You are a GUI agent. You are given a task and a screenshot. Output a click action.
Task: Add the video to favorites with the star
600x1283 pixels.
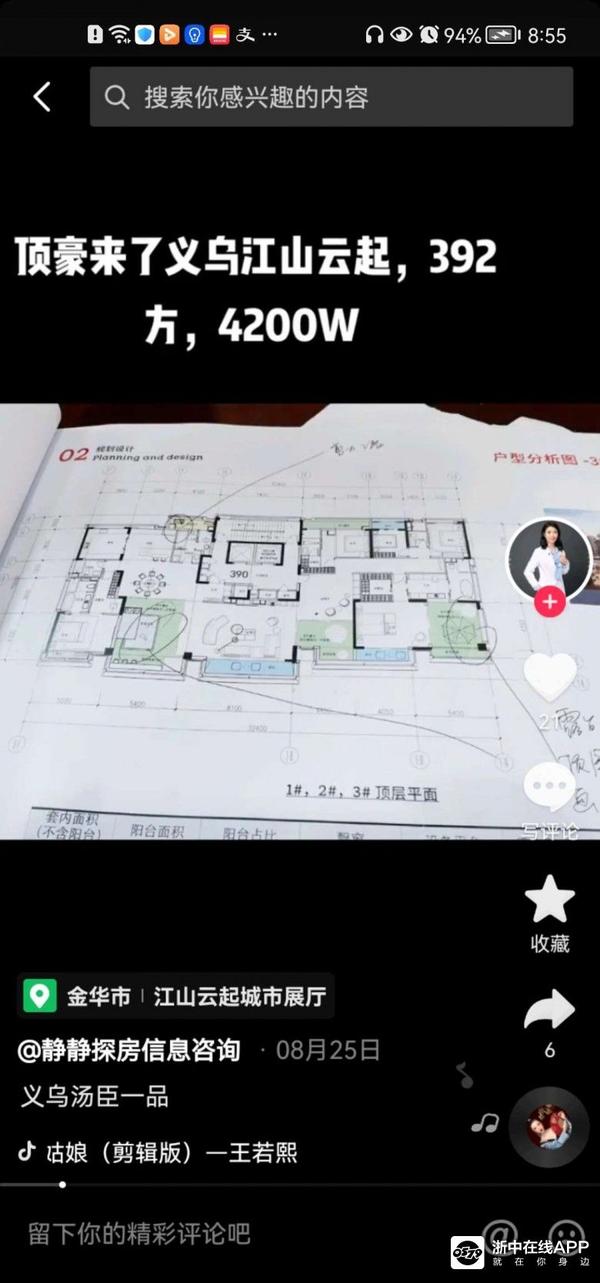pyautogui.click(x=549, y=900)
